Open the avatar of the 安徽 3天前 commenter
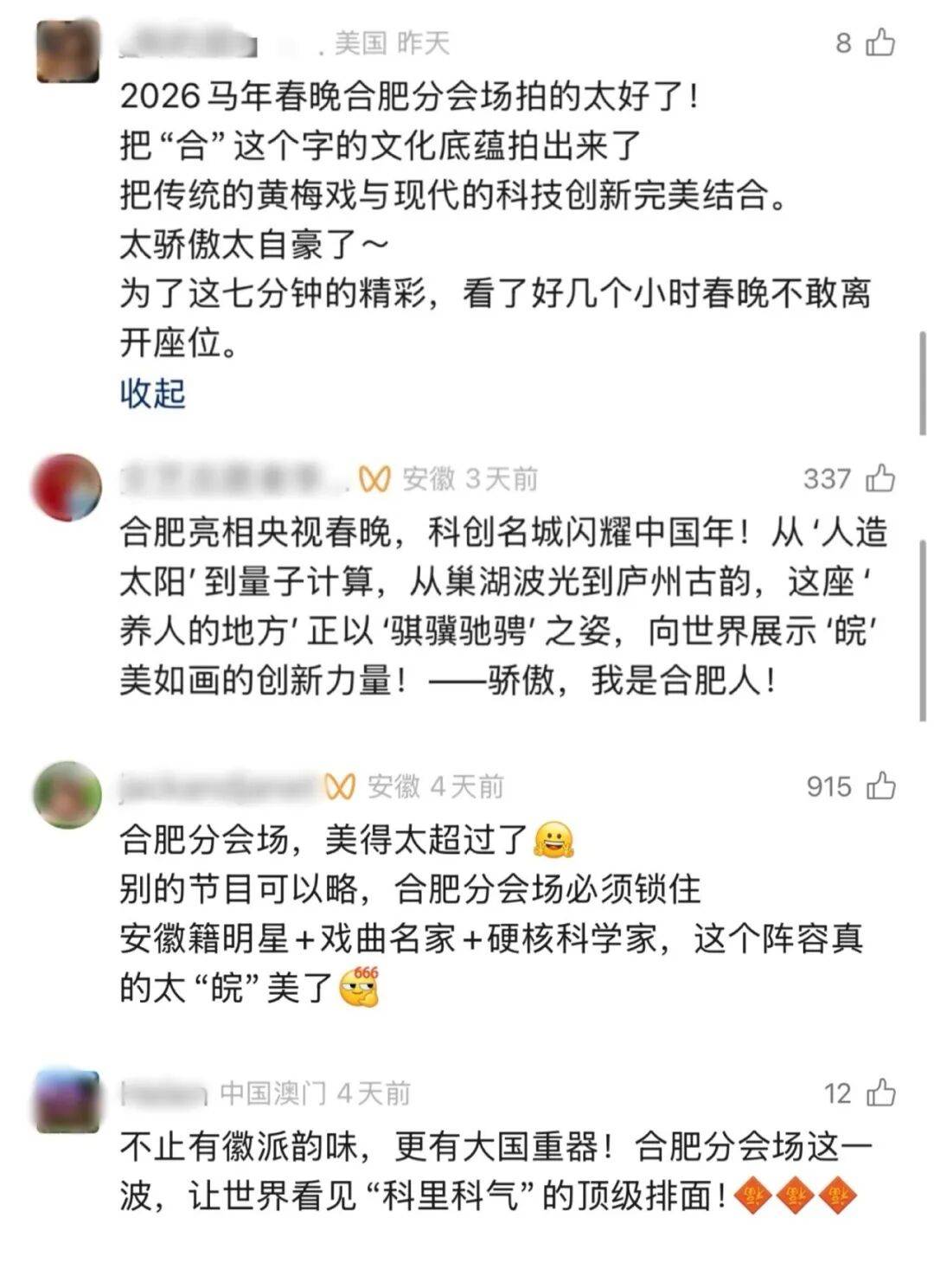 67,487
